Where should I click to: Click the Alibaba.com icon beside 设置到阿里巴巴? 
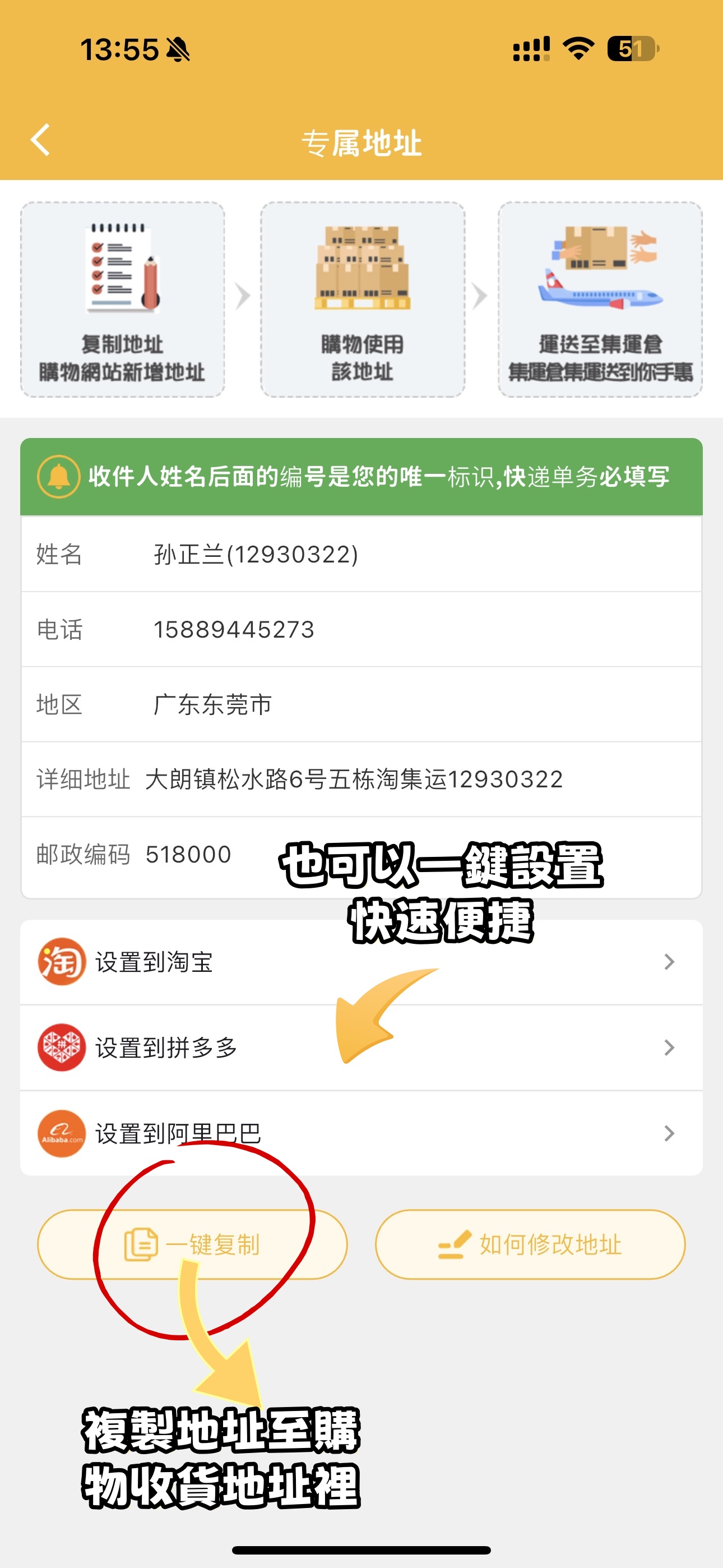click(x=61, y=1134)
